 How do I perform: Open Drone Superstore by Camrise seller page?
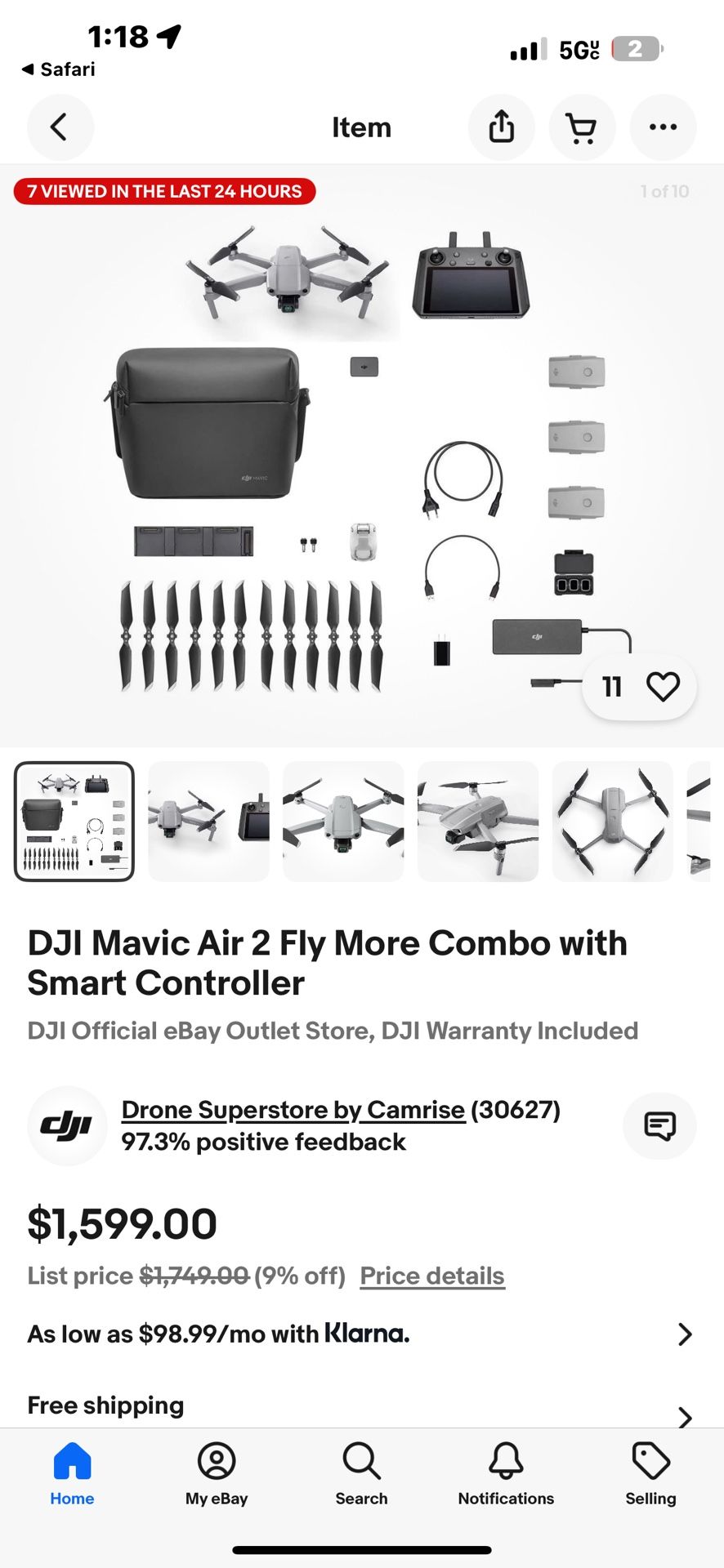(x=292, y=1109)
